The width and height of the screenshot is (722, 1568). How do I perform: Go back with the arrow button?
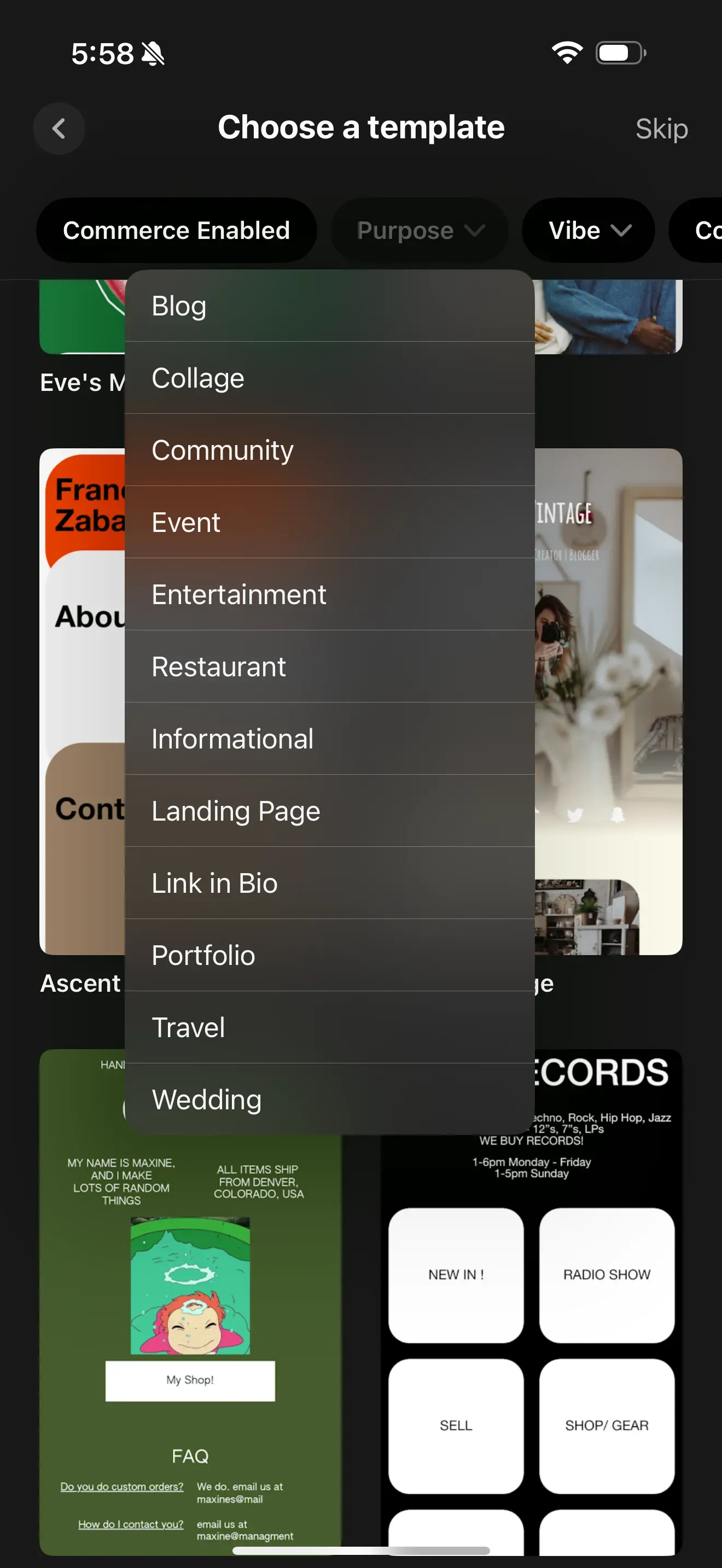(x=59, y=128)
